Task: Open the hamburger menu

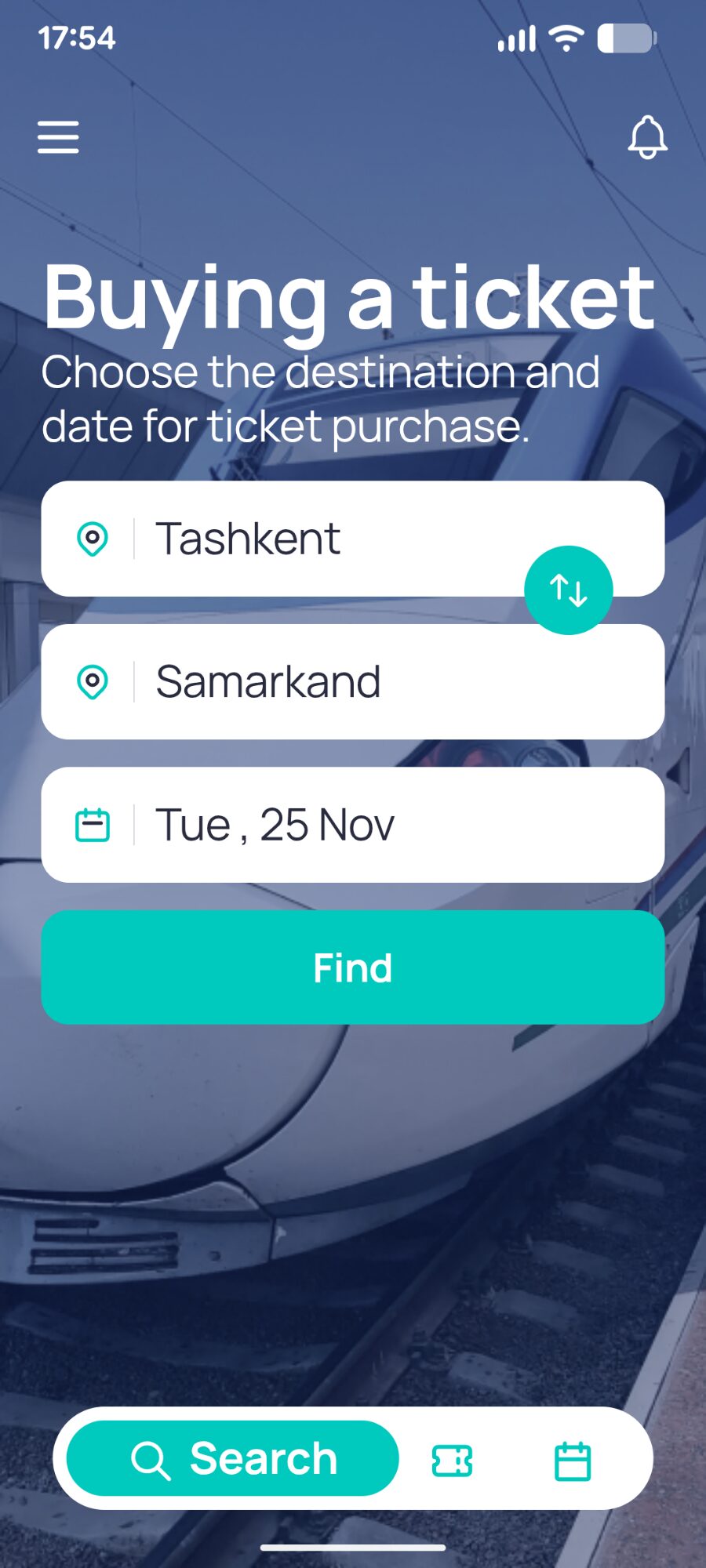Action: (x=58, y=137)
